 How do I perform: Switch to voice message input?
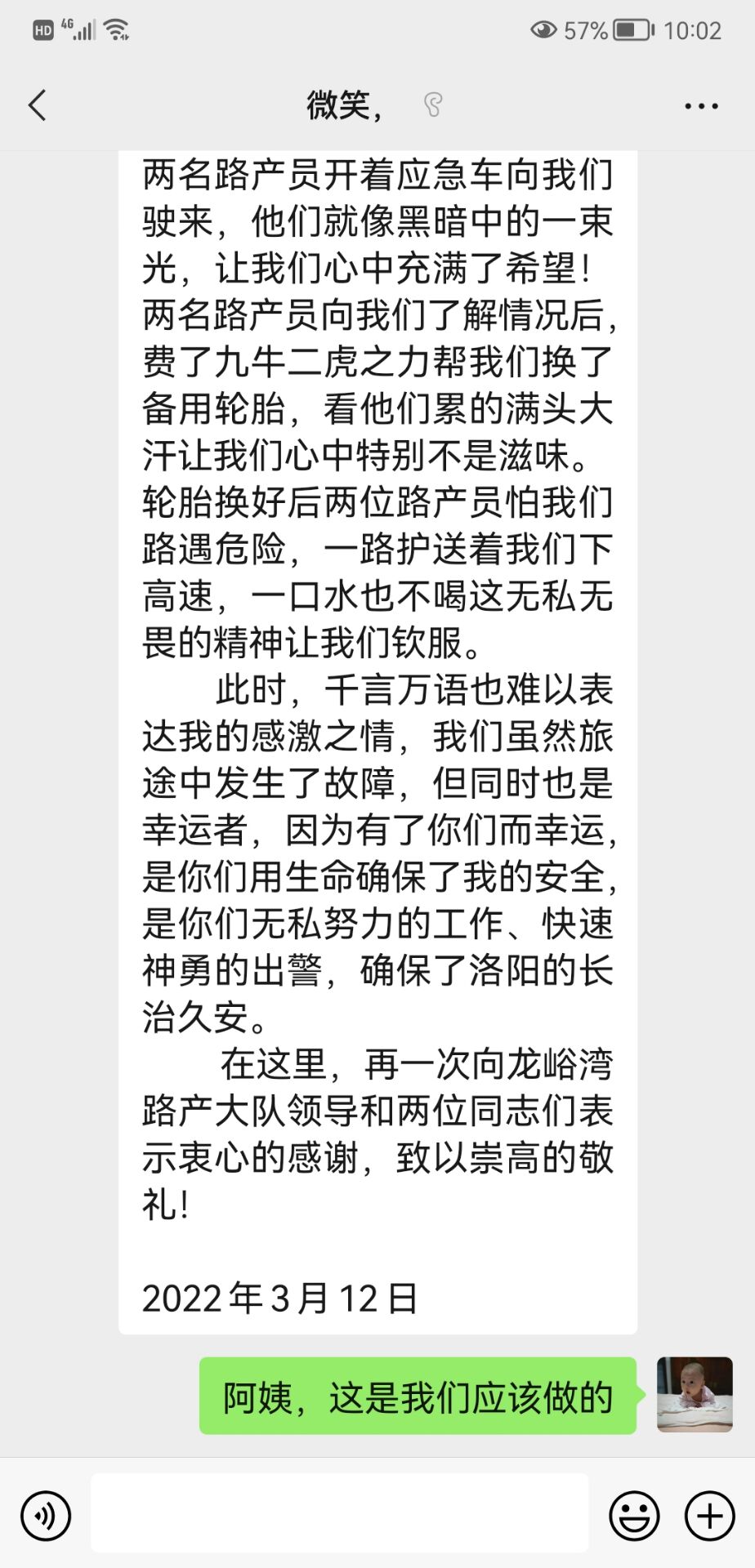click(46, 1515)
